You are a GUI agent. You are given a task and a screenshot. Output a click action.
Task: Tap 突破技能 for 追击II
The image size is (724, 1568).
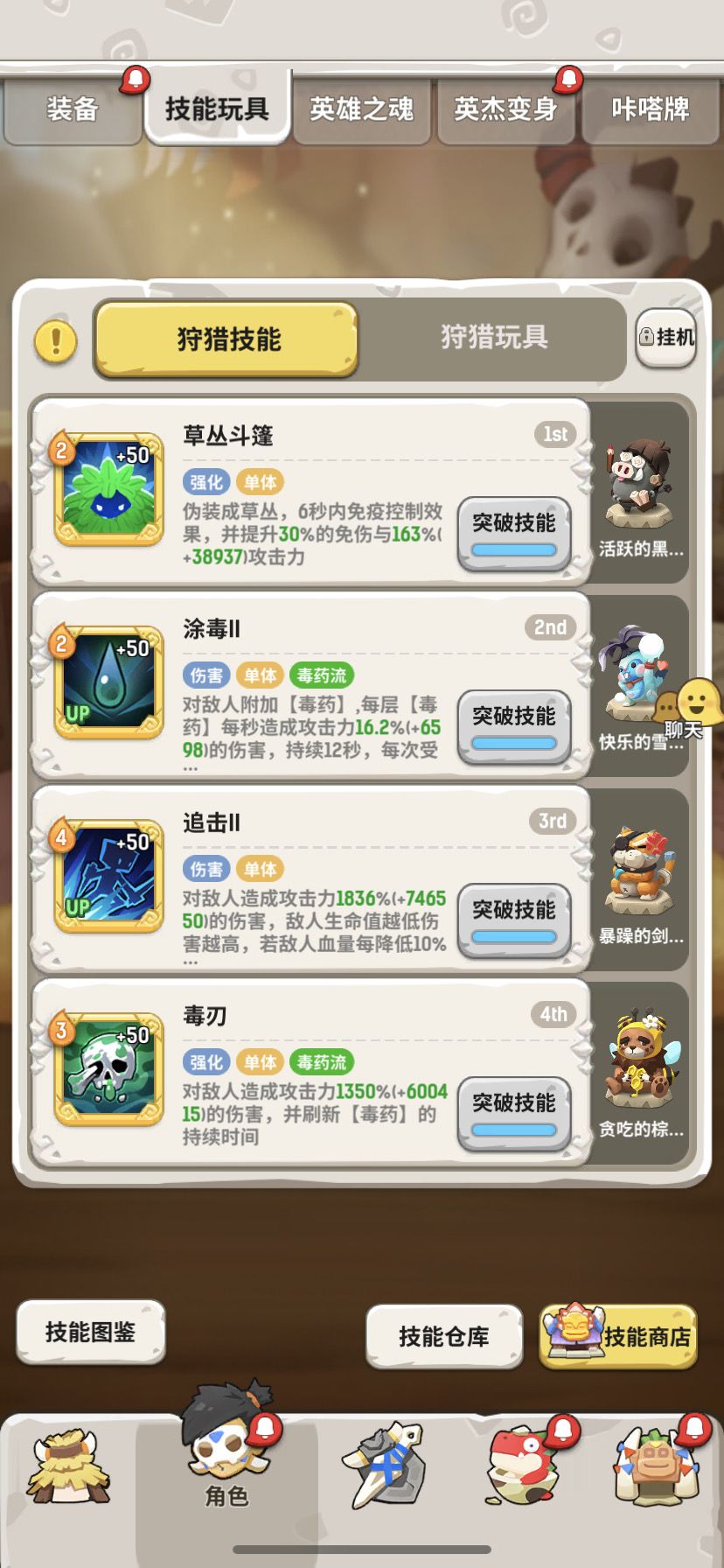pos(514,920)
